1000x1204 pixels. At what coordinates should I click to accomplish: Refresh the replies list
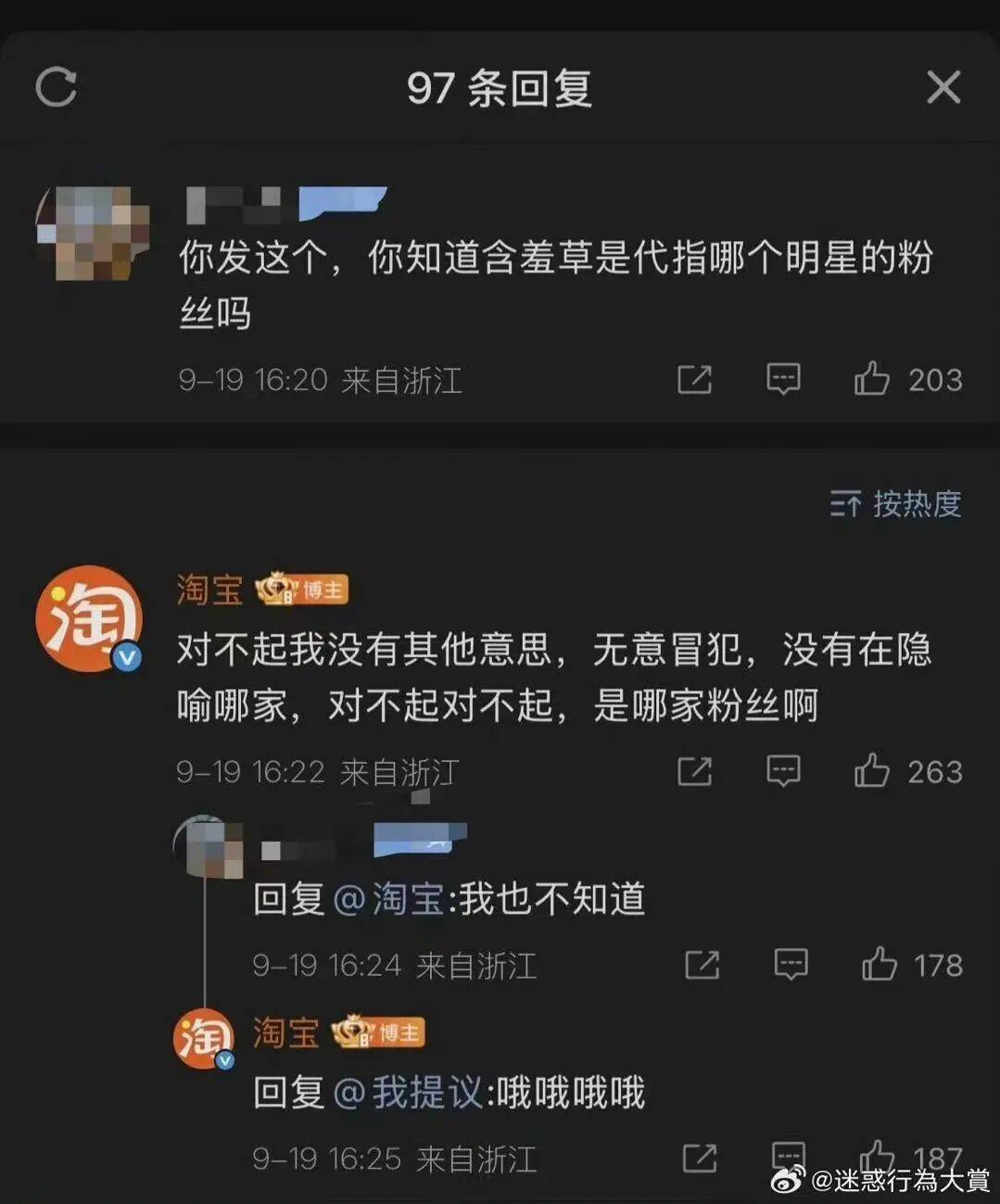[x=56, y=88]
